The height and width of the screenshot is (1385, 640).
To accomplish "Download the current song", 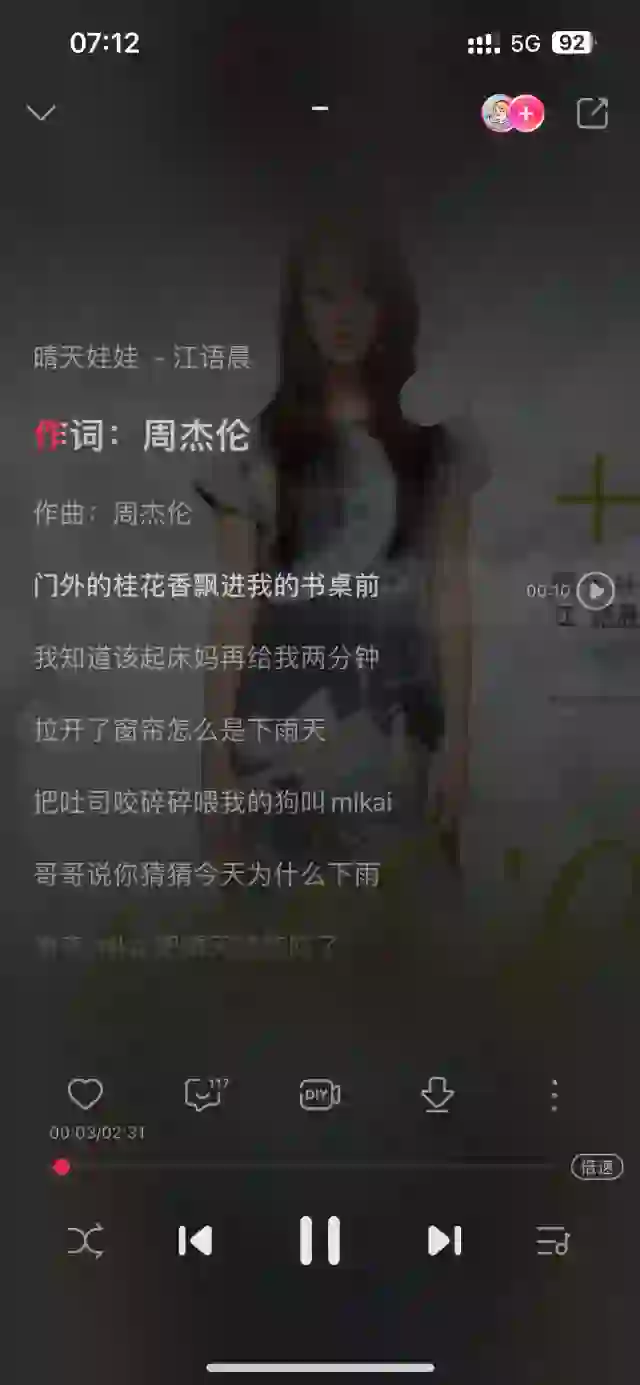I will pos(437,1096).
